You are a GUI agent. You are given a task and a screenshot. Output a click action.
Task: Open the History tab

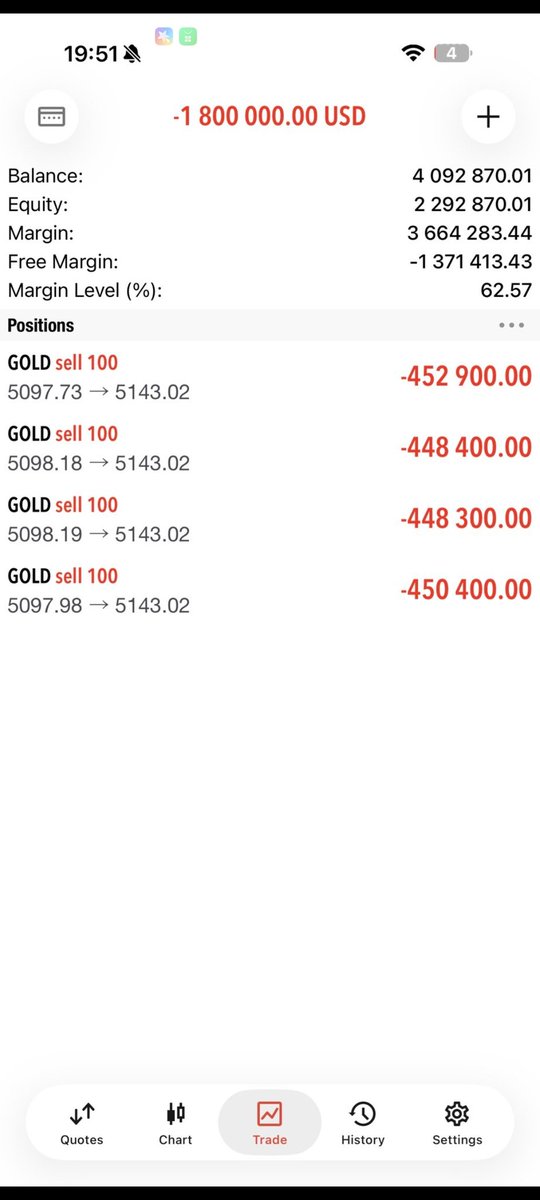click(x=363, y=1123)
